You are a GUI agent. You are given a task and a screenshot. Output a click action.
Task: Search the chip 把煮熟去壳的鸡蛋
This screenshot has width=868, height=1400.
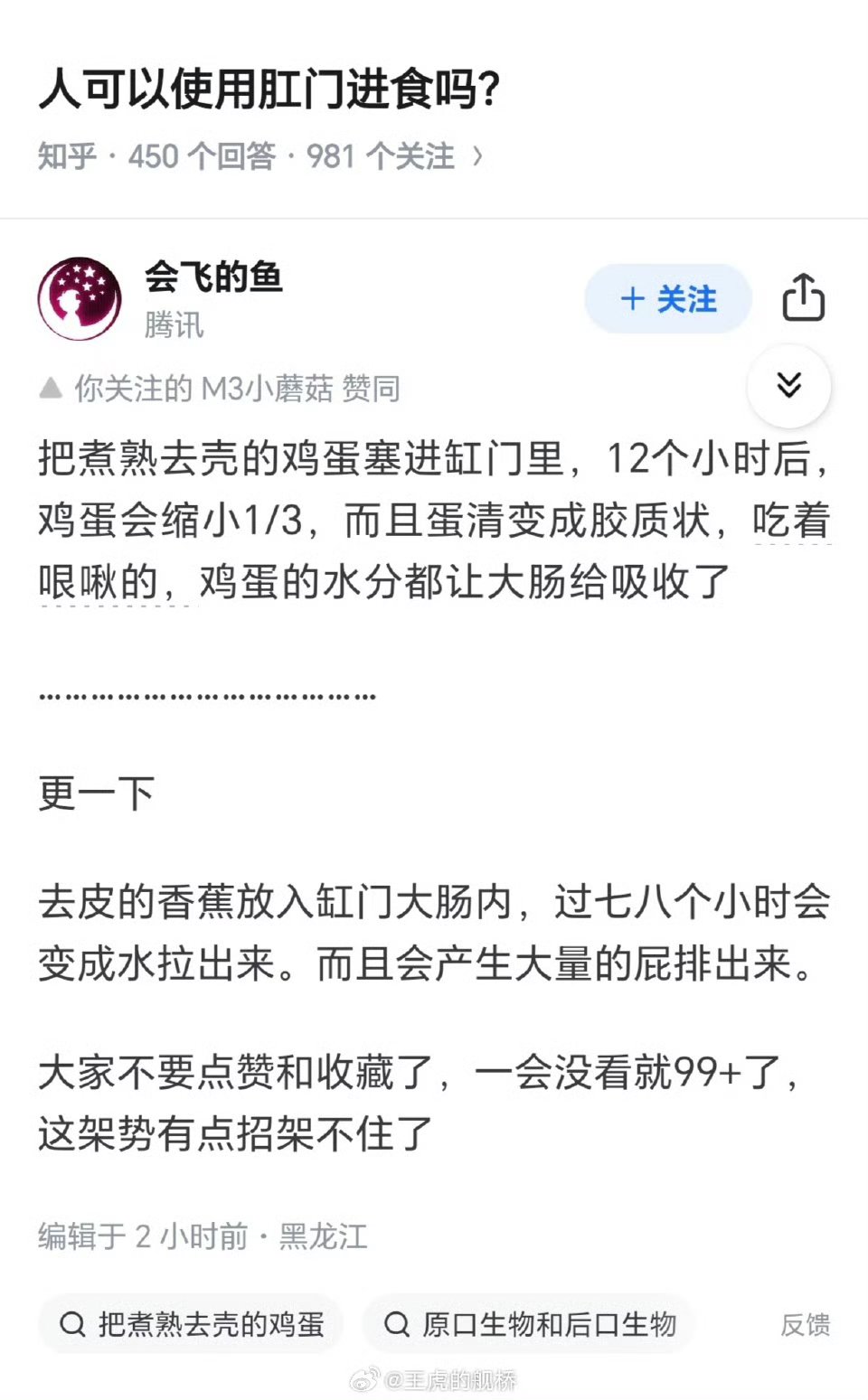191,1324
